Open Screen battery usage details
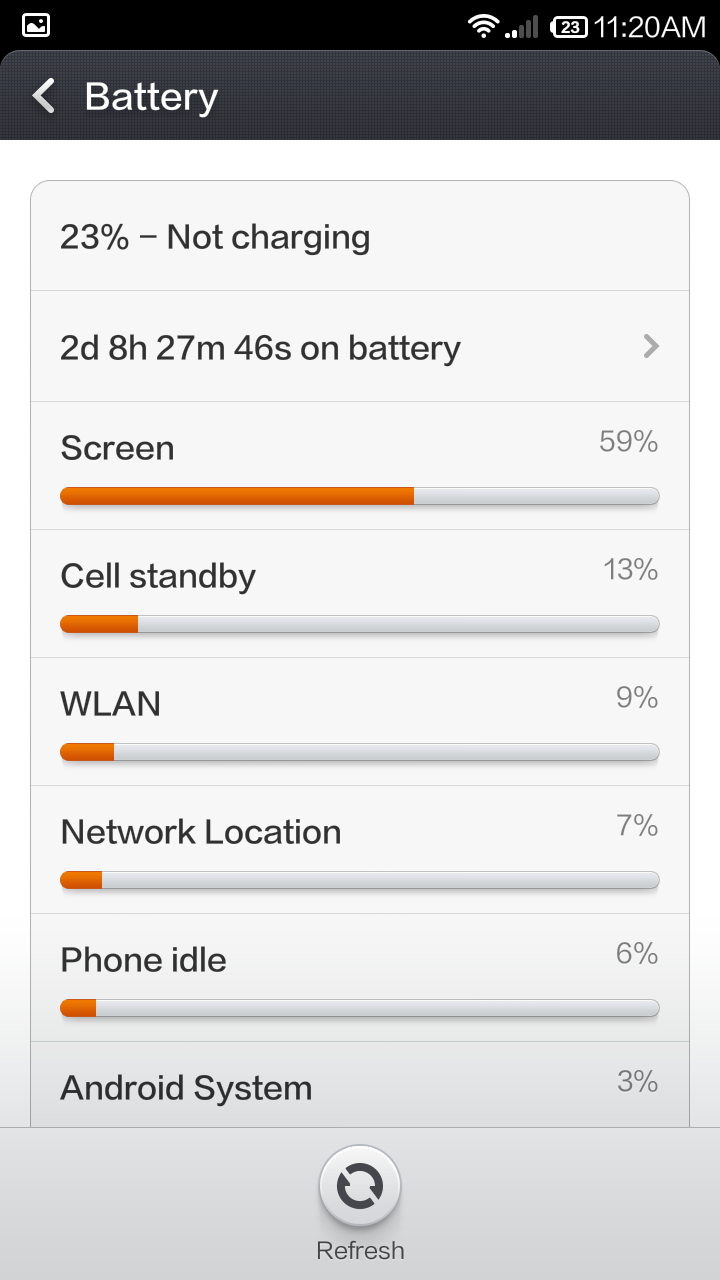 [x=360, y=466]
